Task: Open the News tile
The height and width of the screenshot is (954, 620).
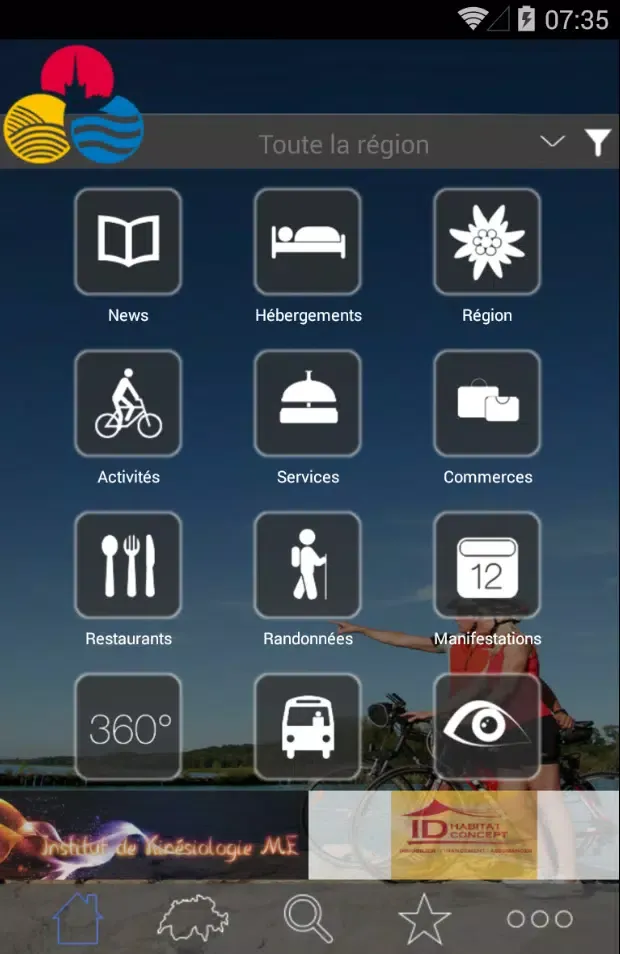Action: coord(128,242)
